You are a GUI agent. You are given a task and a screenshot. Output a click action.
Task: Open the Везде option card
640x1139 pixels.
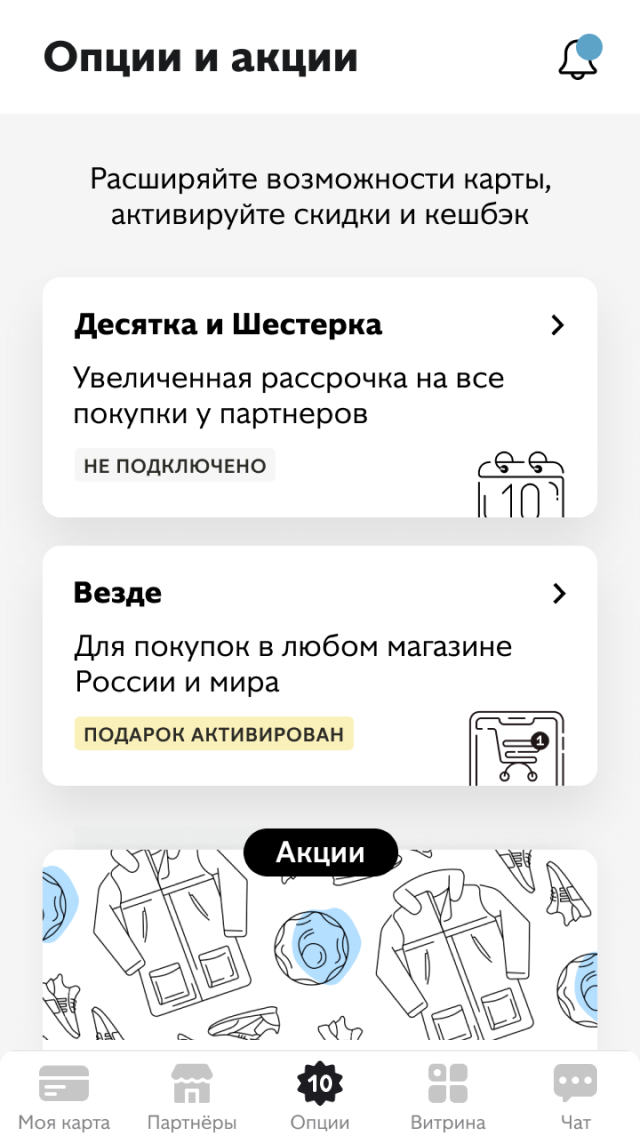click(x=319, y=665)
